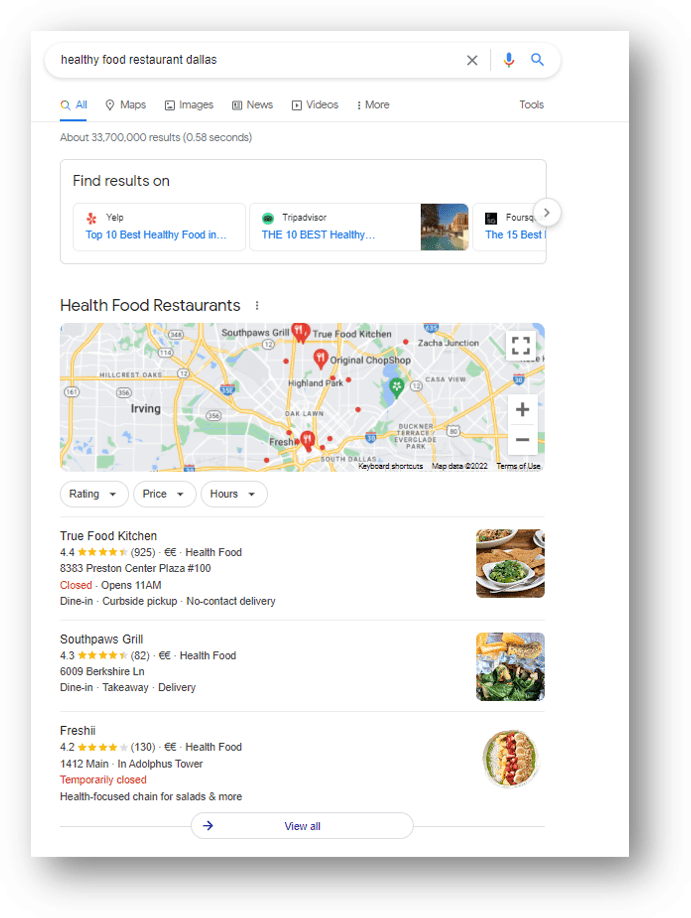Expand the map to fullscreen

[x=519, y=346]
